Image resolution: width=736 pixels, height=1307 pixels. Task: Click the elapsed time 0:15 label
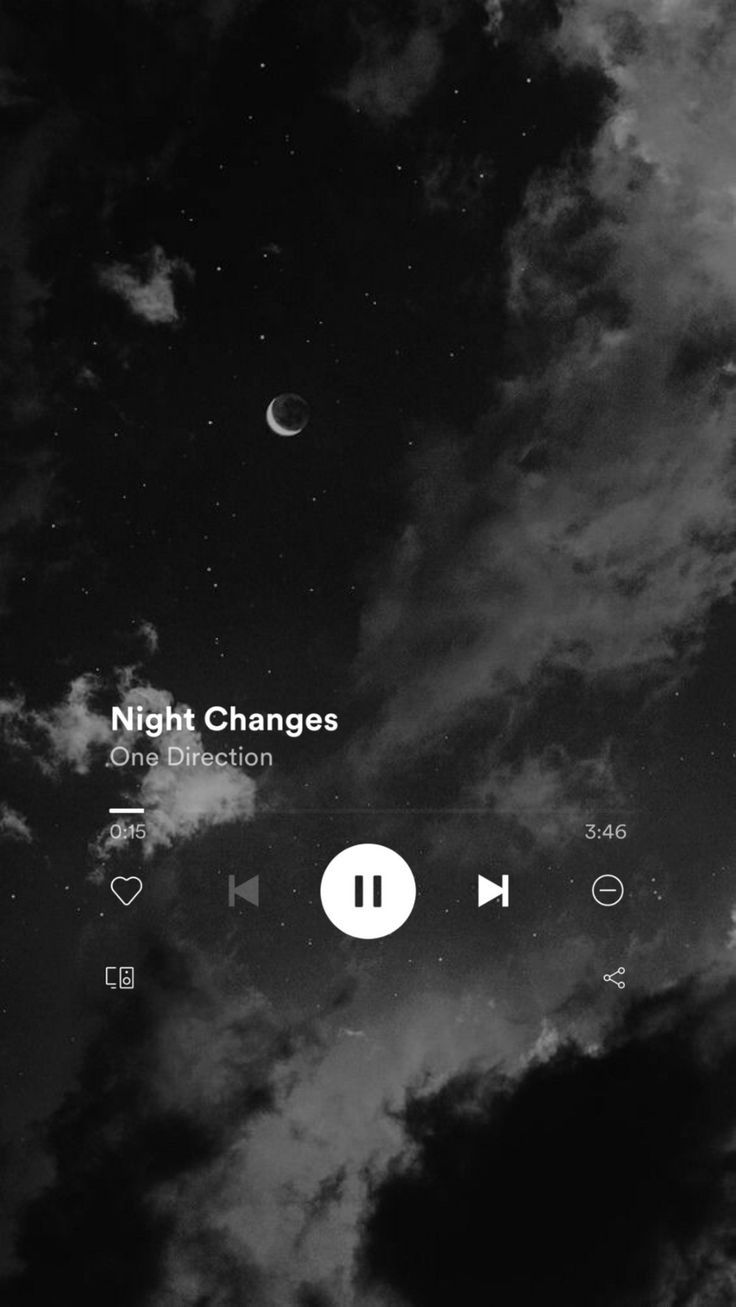[127, 831]
